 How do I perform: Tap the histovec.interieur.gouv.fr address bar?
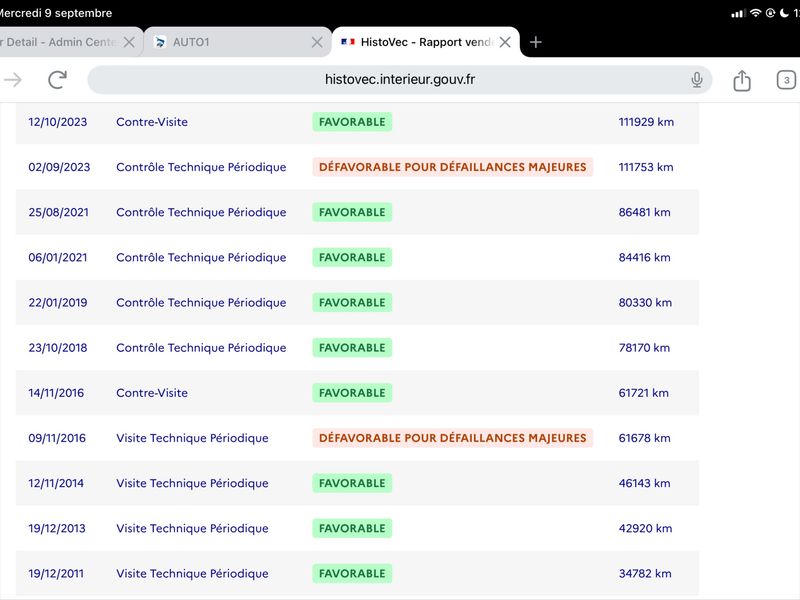(399, 80)
